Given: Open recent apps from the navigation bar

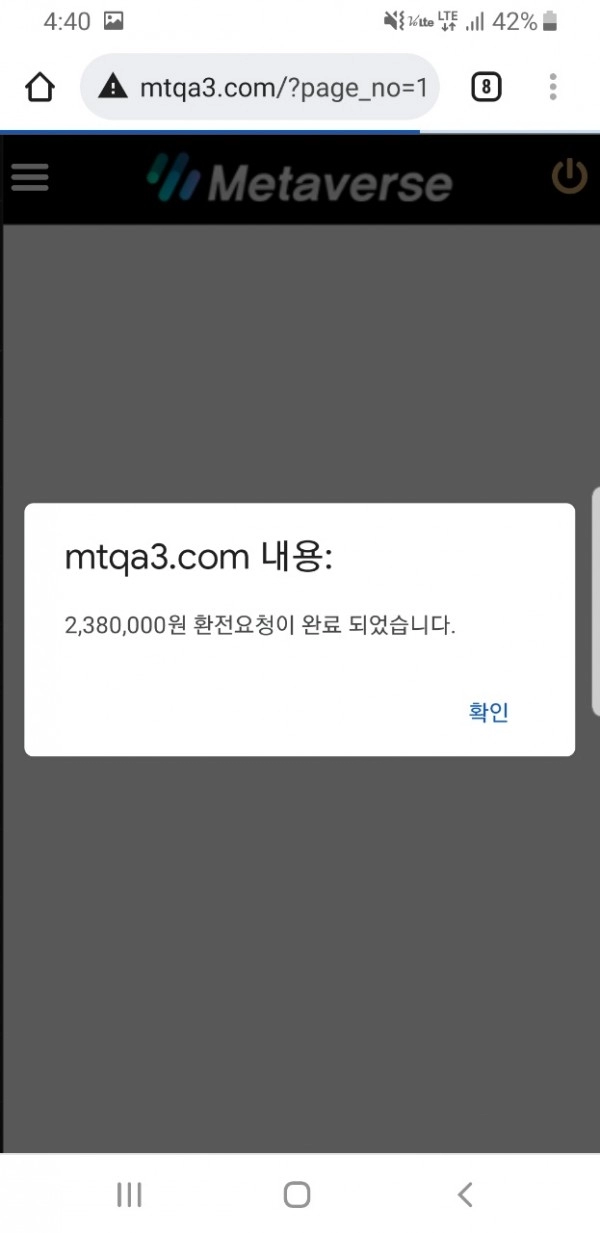Looking at the screenshot, I should (x=129, y=1193).
